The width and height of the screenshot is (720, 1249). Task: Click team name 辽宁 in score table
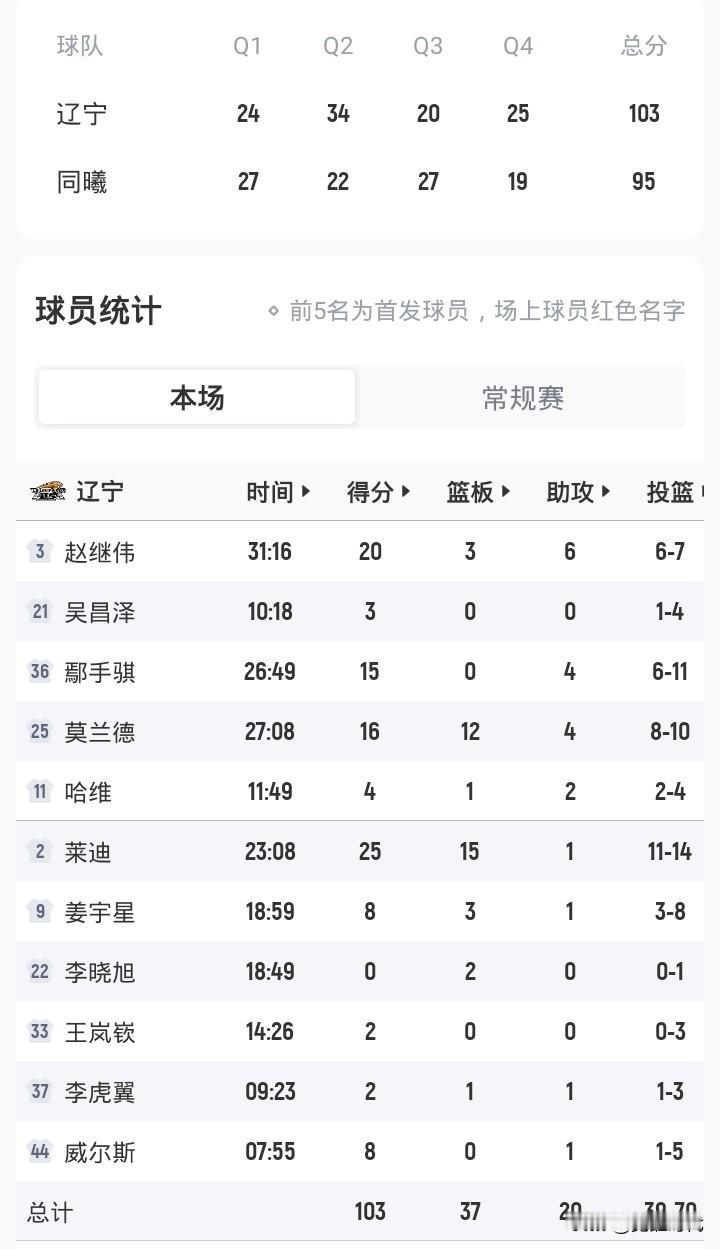coord(82,114)
